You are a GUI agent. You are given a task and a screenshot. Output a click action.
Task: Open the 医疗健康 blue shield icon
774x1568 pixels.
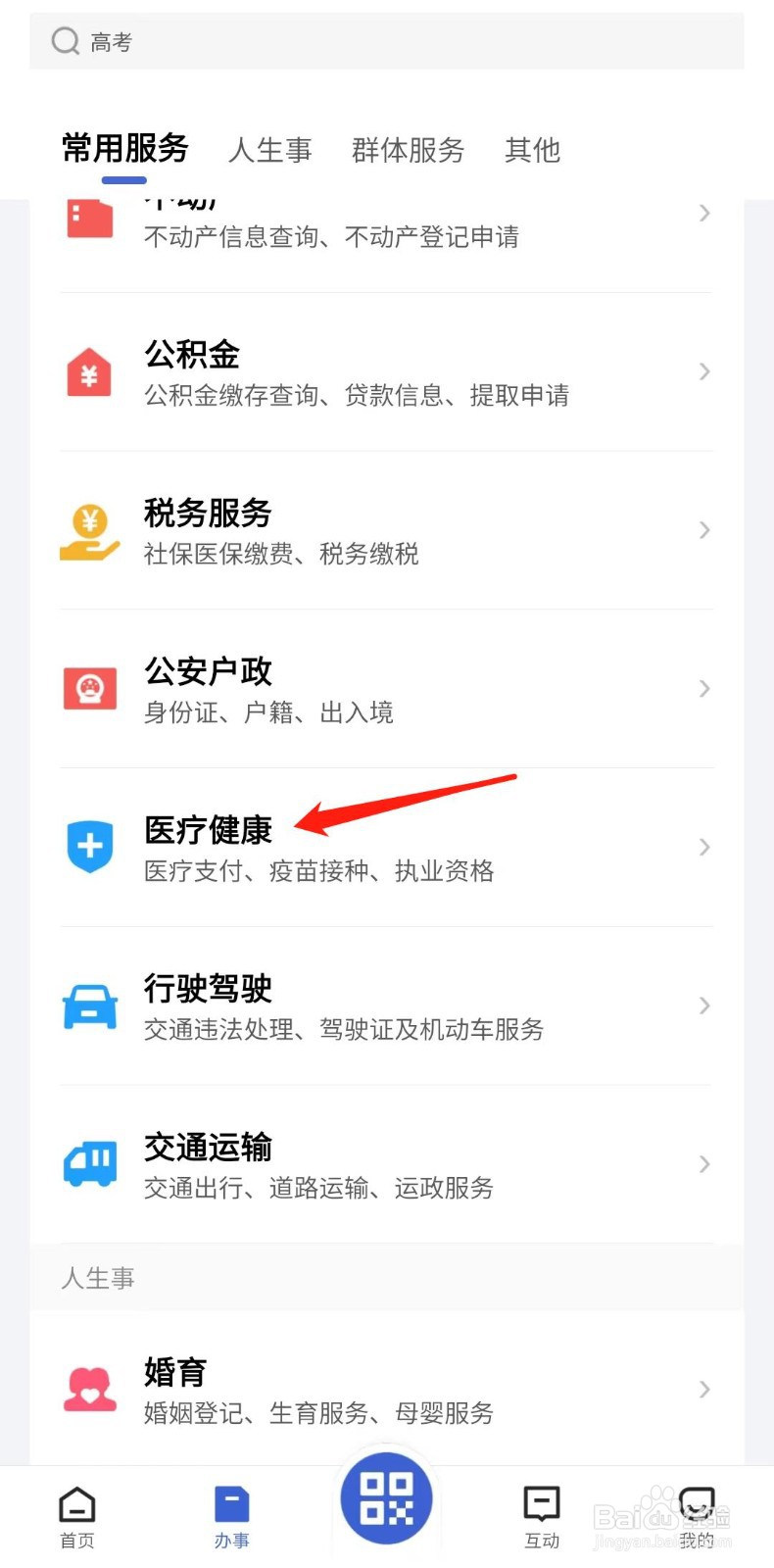(x=89, y=847)
